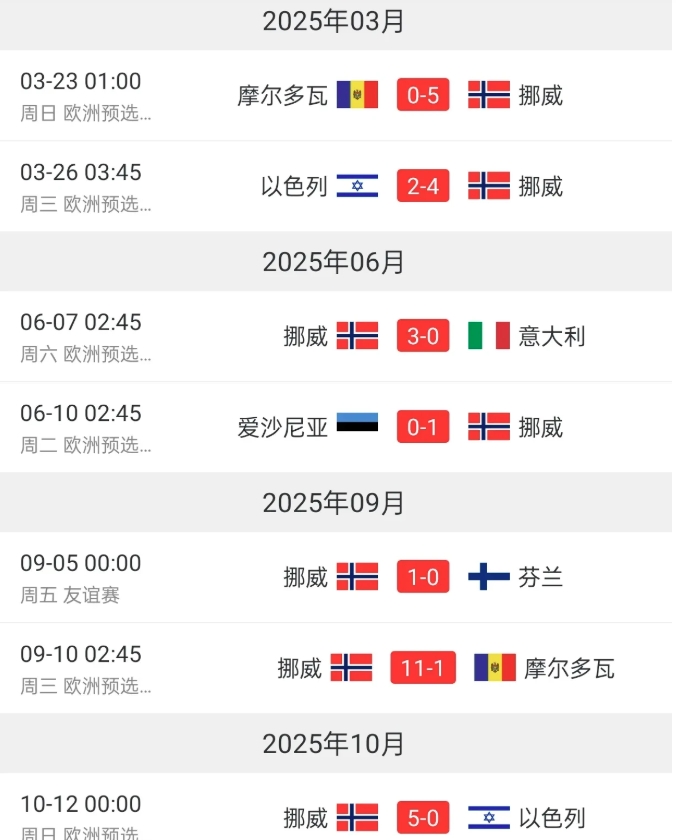Screen dimensions: 676x840
Task: View the Israel 2-4 Norway match details
Action: point(422,186)
